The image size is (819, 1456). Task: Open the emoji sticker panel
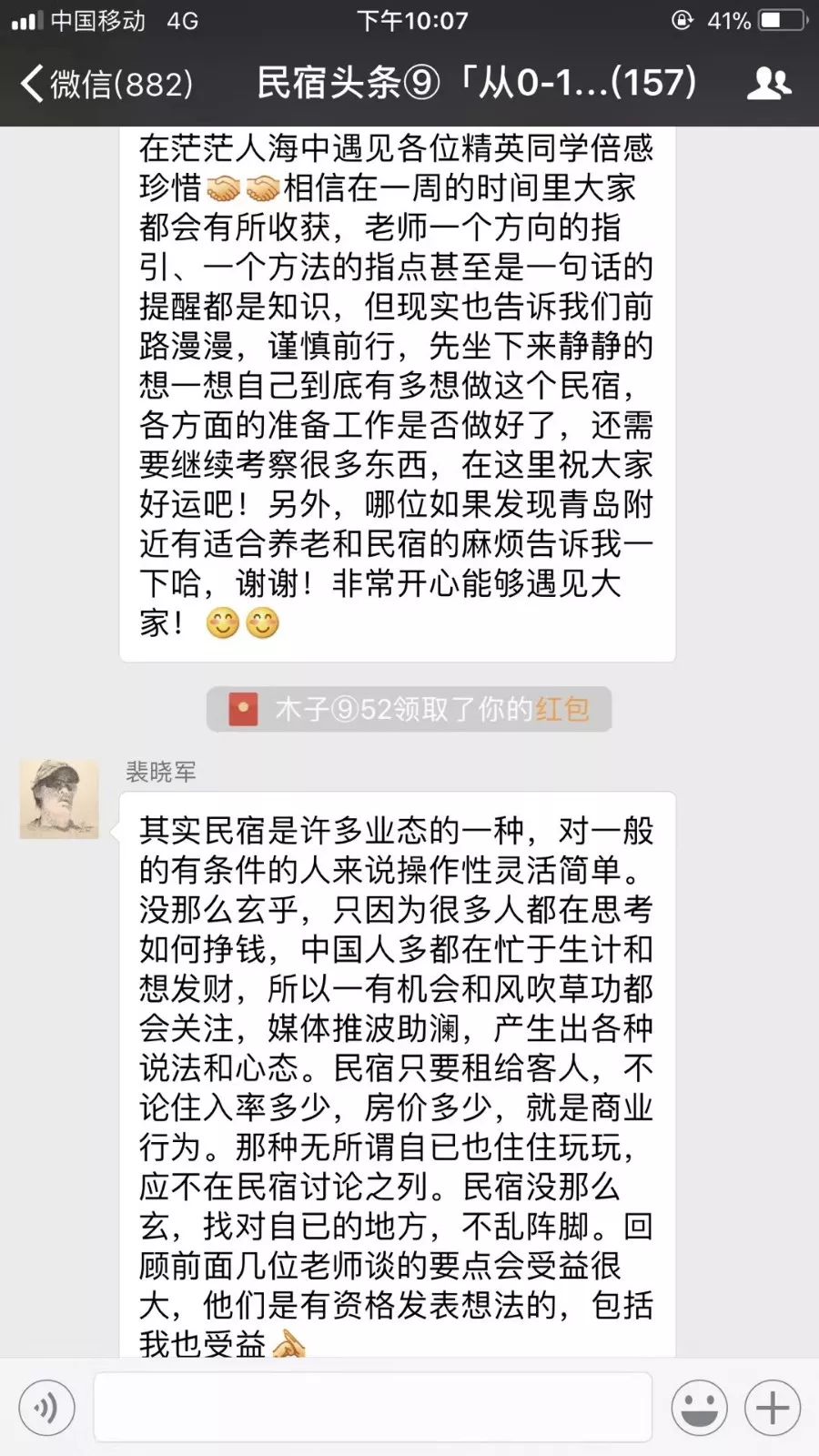pos(699,1408)
